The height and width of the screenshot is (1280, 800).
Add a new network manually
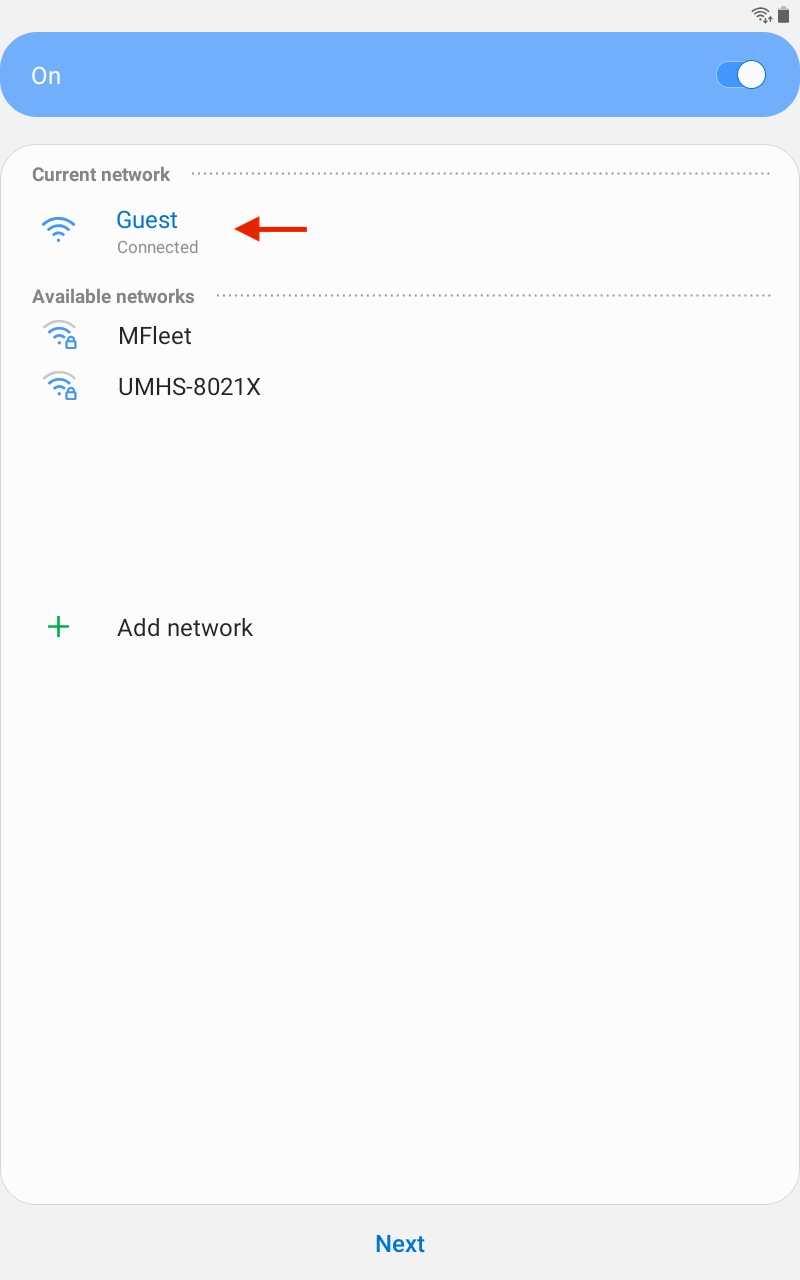point(185,628)
